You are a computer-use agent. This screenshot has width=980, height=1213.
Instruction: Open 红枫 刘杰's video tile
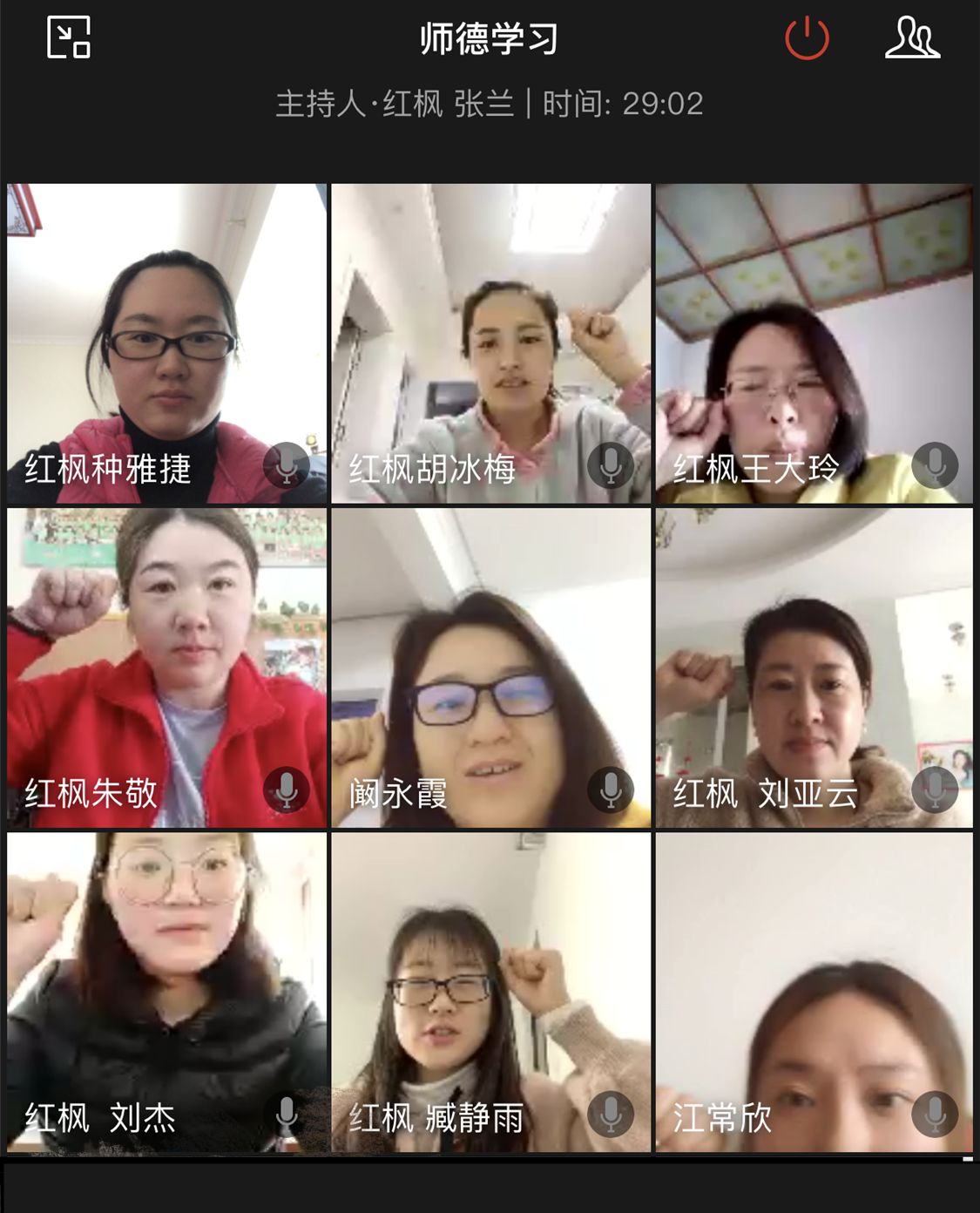point(166,992)
